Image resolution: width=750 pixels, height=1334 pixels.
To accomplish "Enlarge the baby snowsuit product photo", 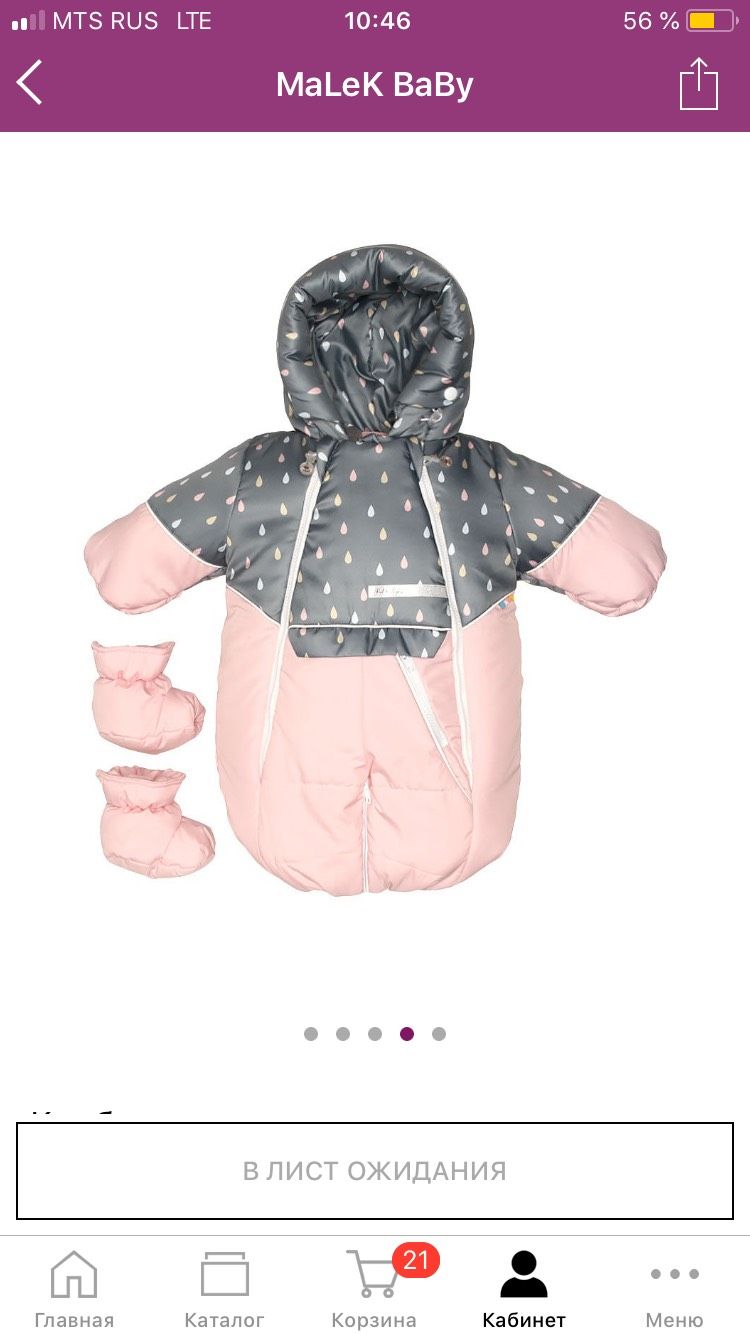I will tap(375, 570).
